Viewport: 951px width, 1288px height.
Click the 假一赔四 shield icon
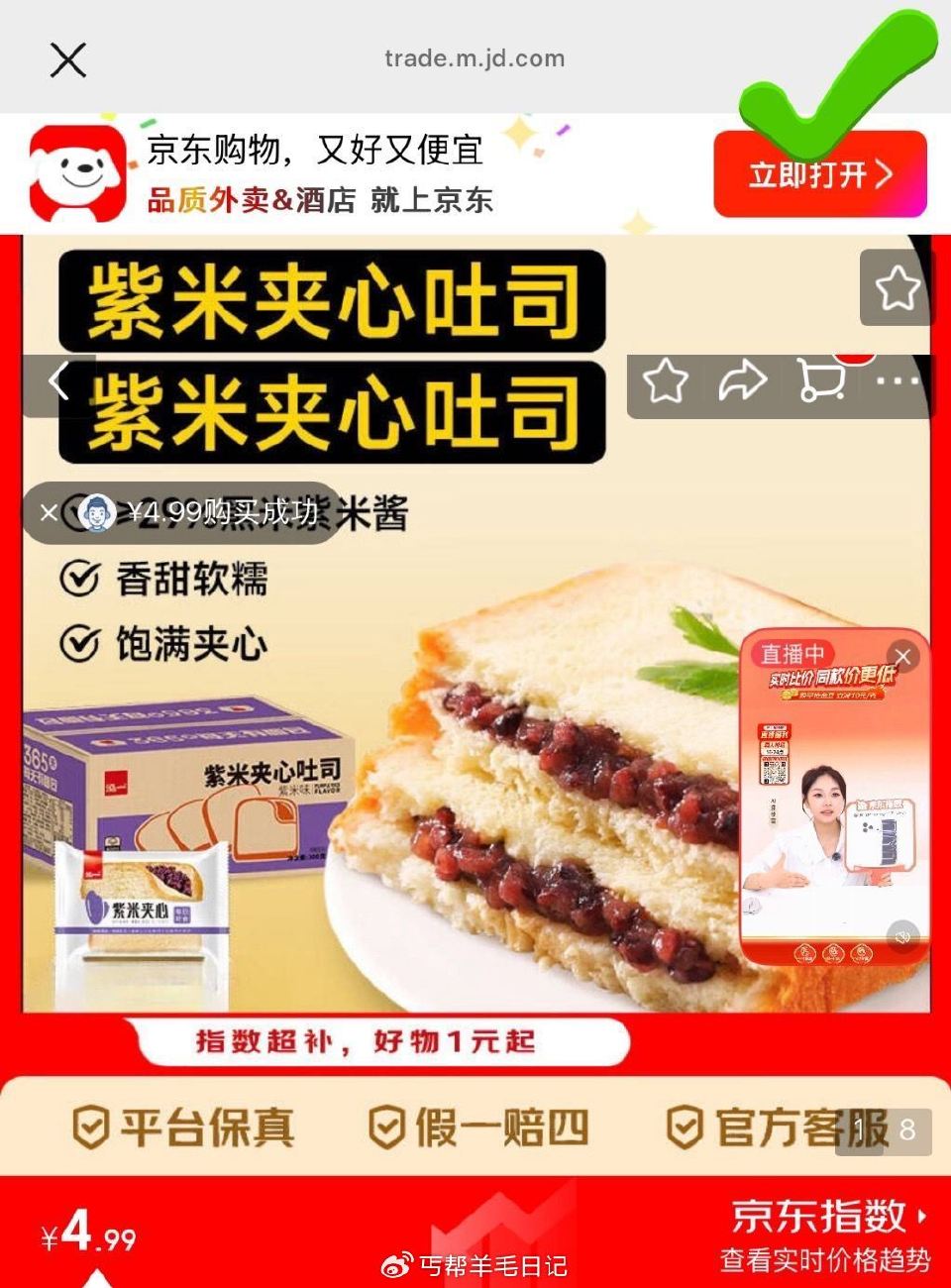384,1126
